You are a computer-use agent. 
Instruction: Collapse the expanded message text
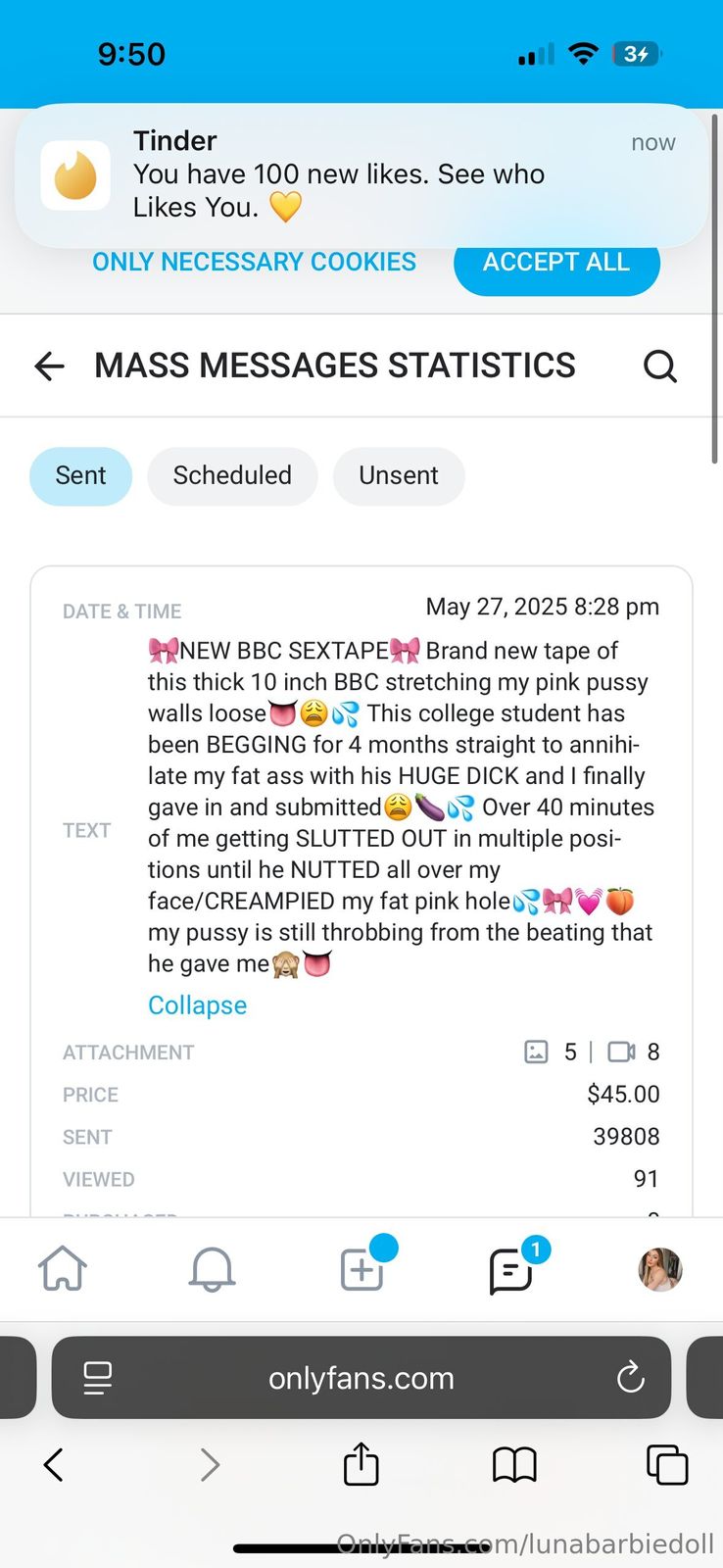pyautogui.click(x=197, y=1005)
